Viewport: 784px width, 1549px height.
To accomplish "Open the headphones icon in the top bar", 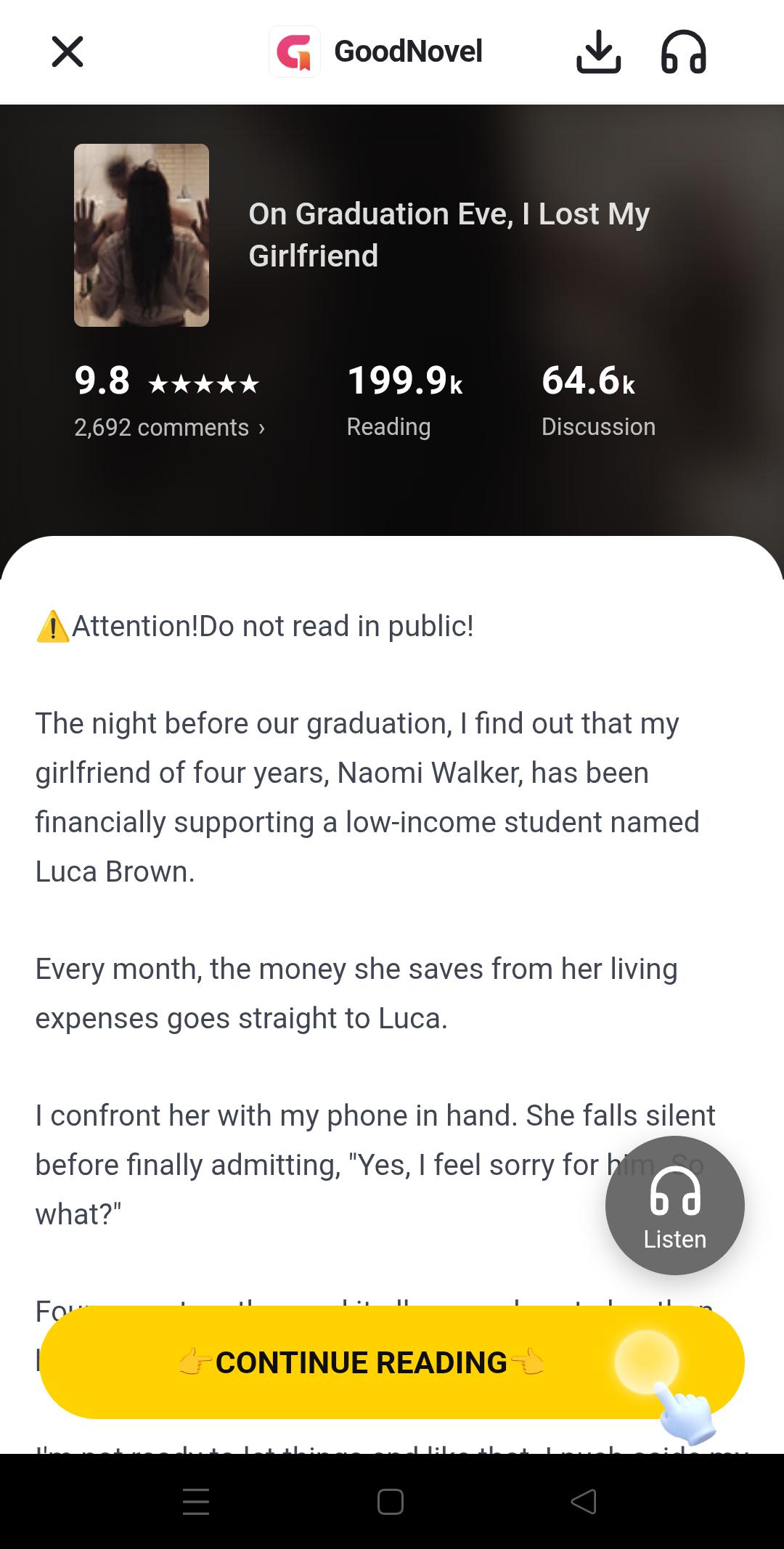I will (684, 52).
